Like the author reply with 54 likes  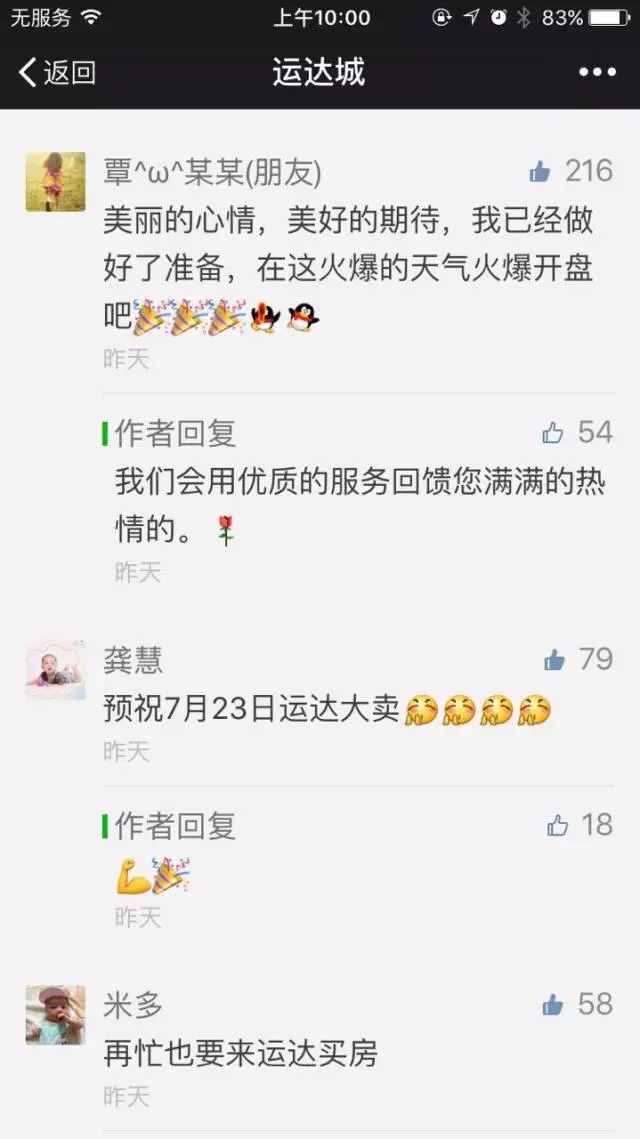coord(553,432)
